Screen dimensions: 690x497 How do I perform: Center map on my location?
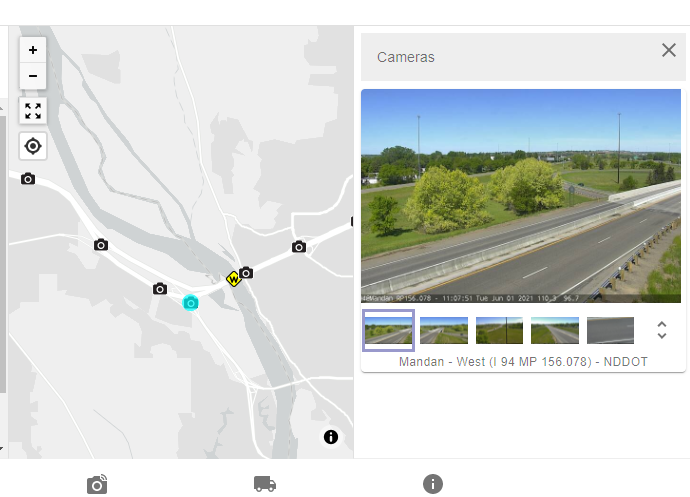click(x=33, y=146)
